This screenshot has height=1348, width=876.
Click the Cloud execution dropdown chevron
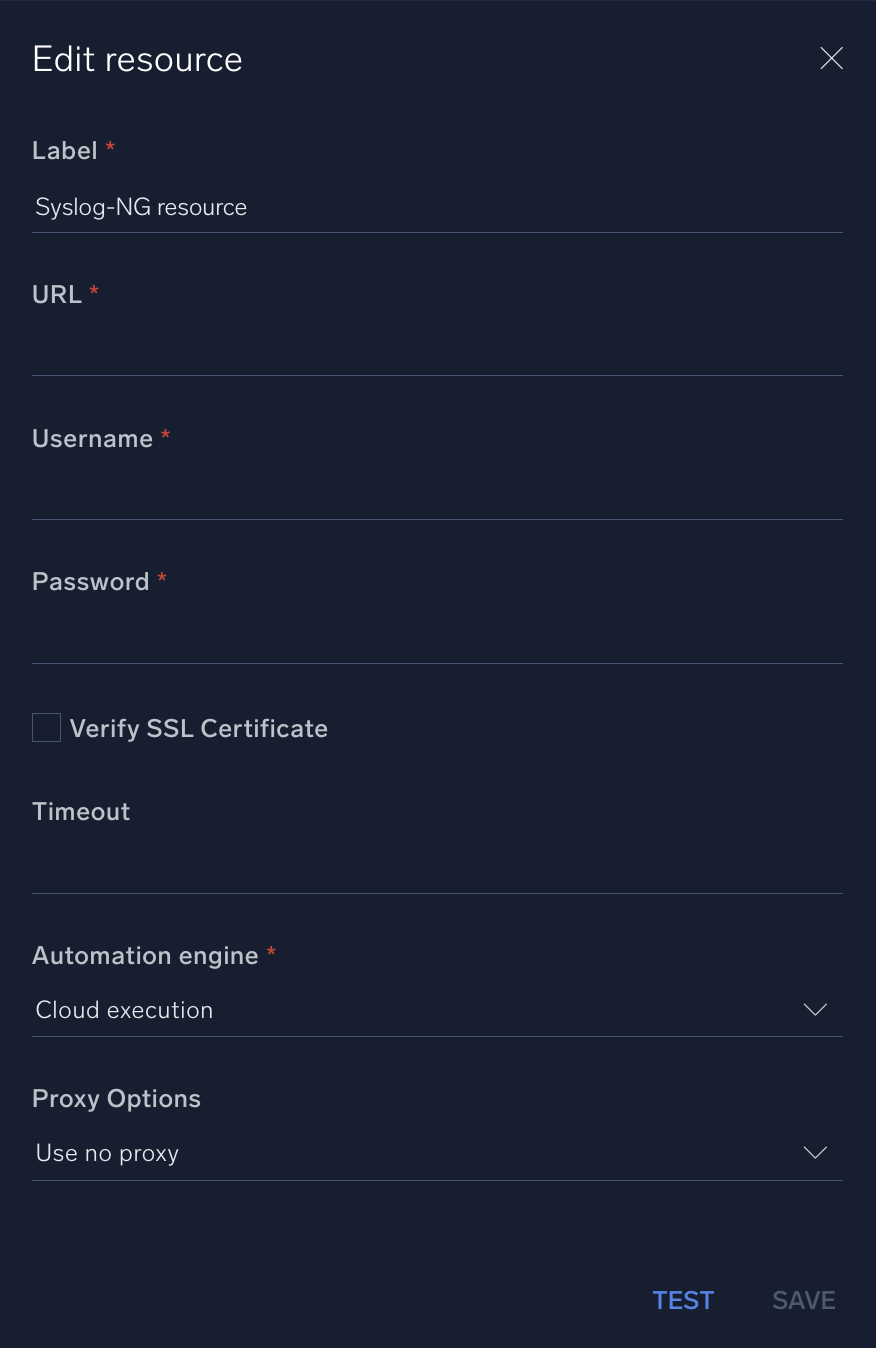[815, 1010]
